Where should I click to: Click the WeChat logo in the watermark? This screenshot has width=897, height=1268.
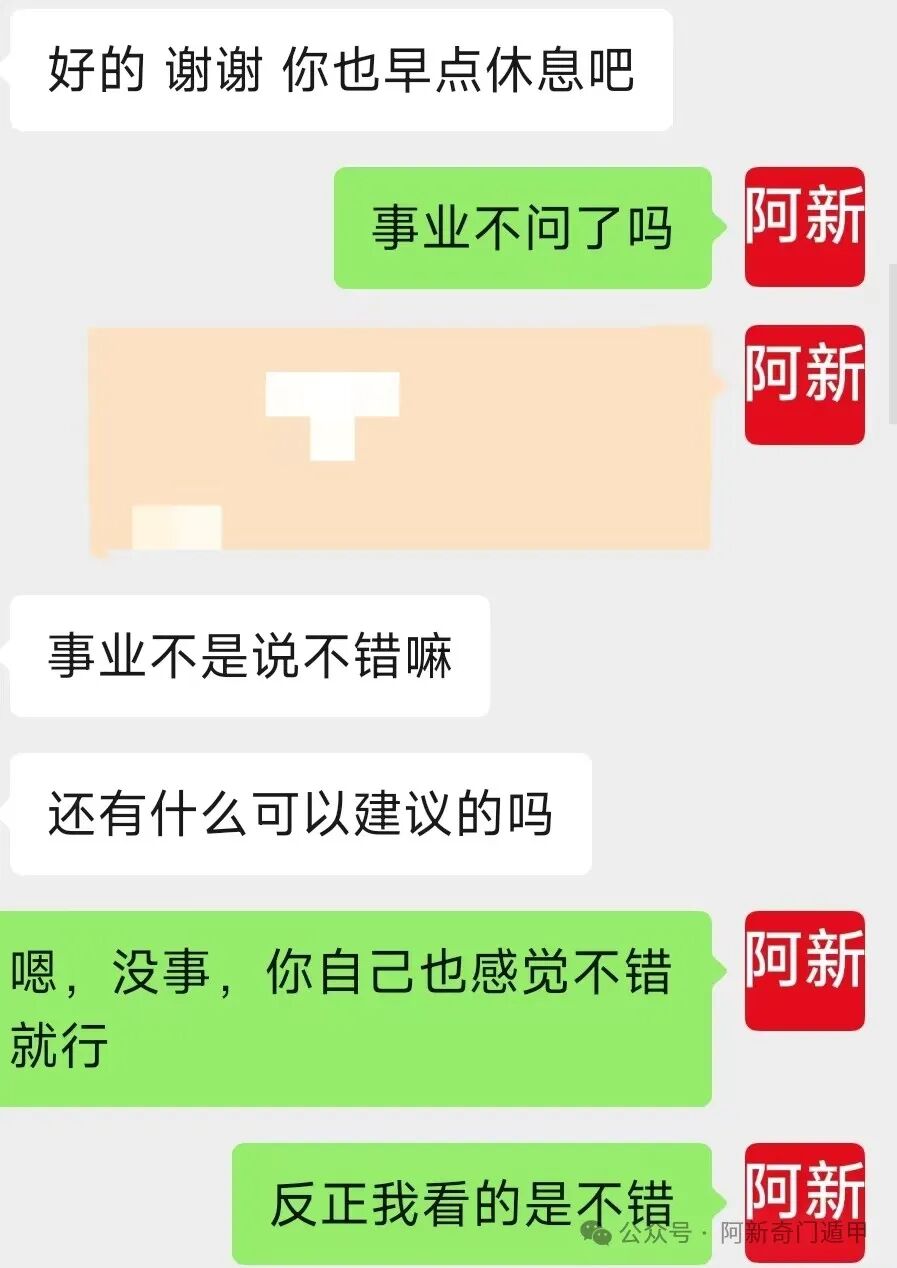click(x=594, y=1235)
